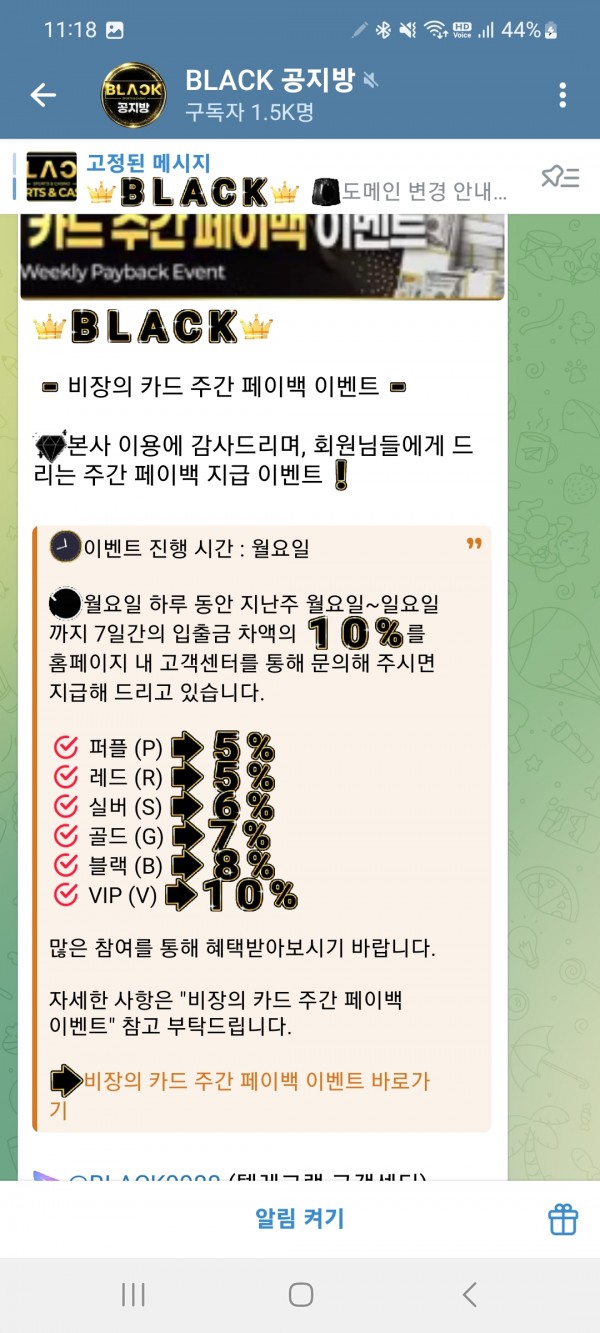Viewport: 600px width, 1333px height.
Task: Tap the system home button
Action: 300,1295
